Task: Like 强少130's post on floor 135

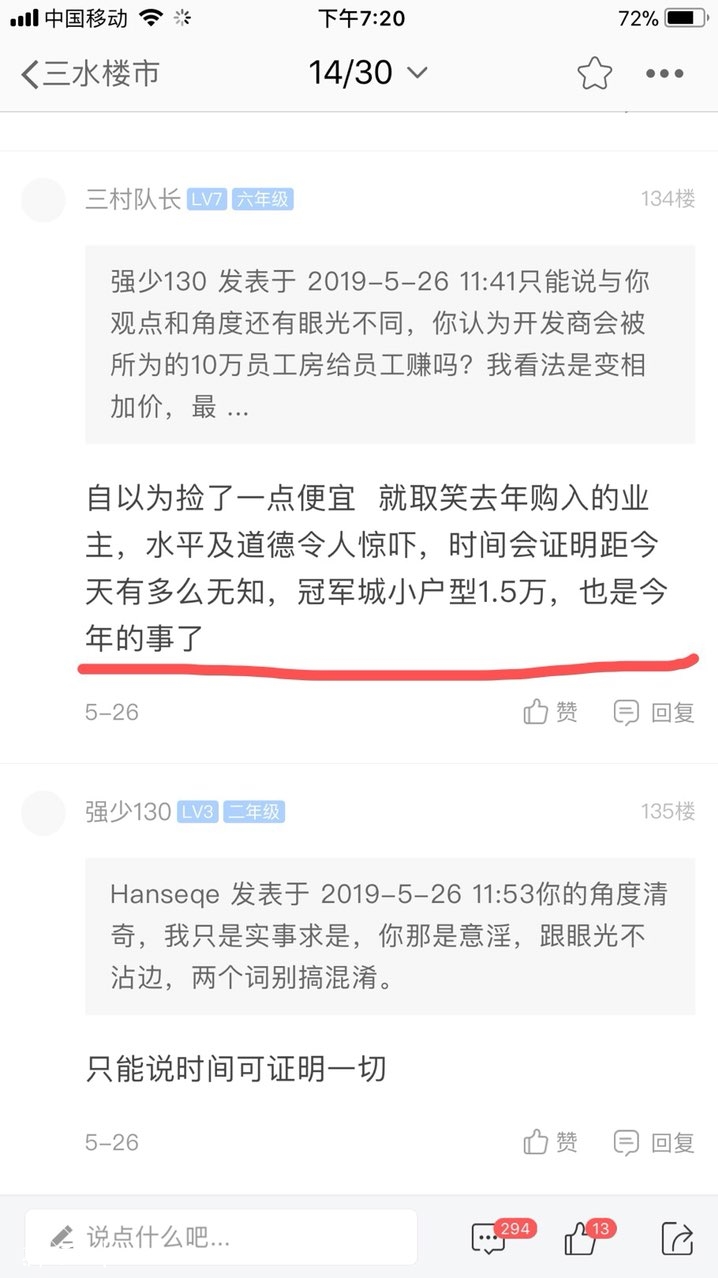Action: point(550,1142)
